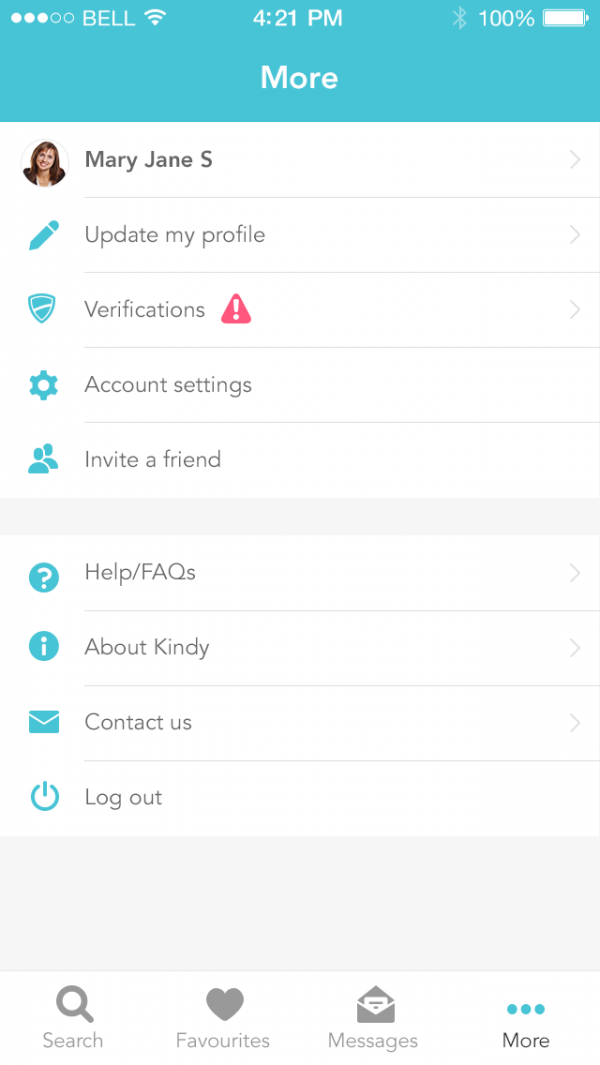Open the Verifications row
The image size is (600, 1065).
pos(300,310)
